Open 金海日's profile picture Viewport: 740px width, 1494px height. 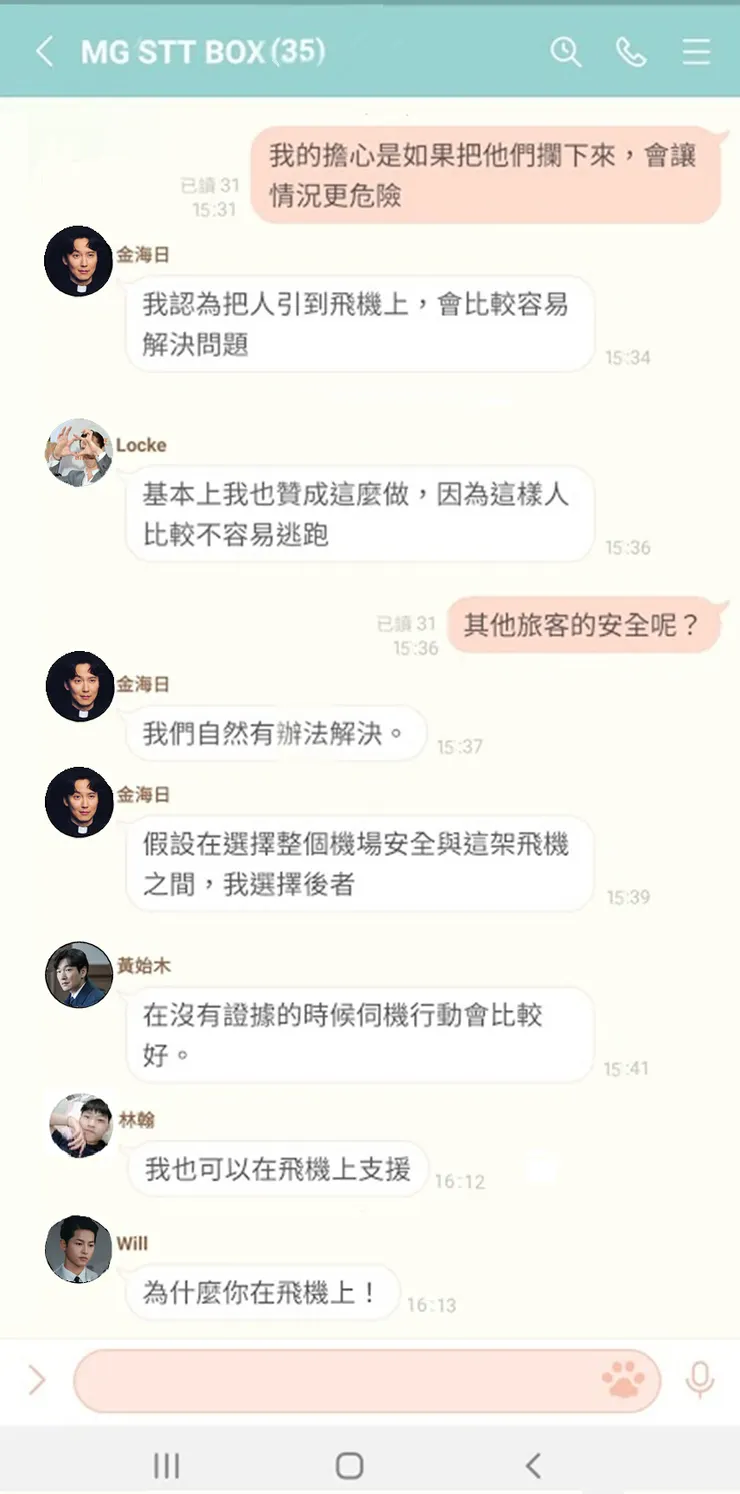coord(78,261)
